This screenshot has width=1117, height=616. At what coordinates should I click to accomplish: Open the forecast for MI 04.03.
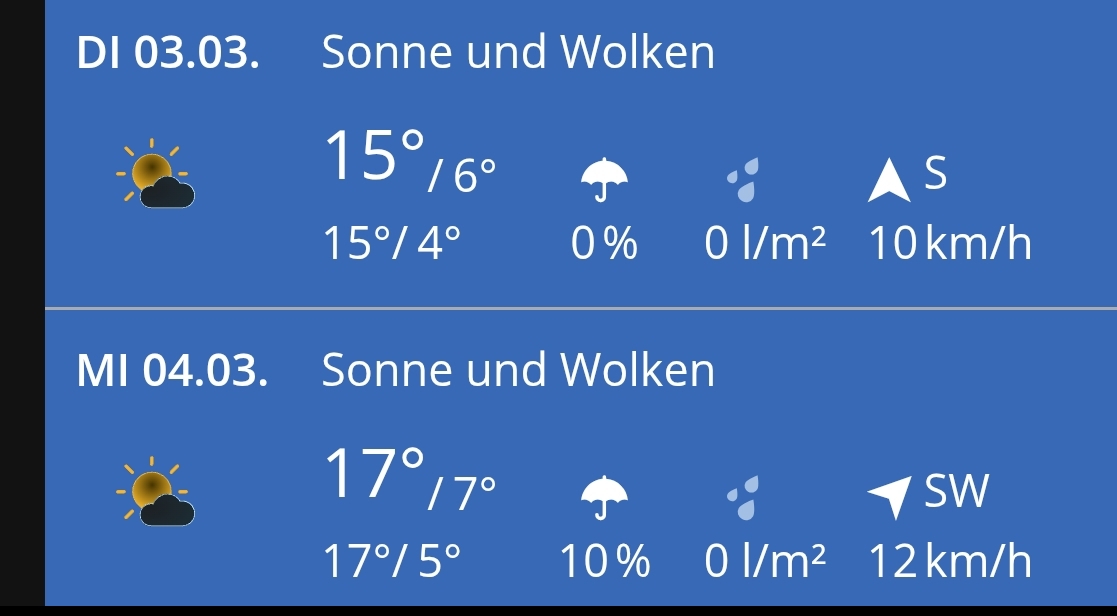pyautogui.click(x=172, y=370)
